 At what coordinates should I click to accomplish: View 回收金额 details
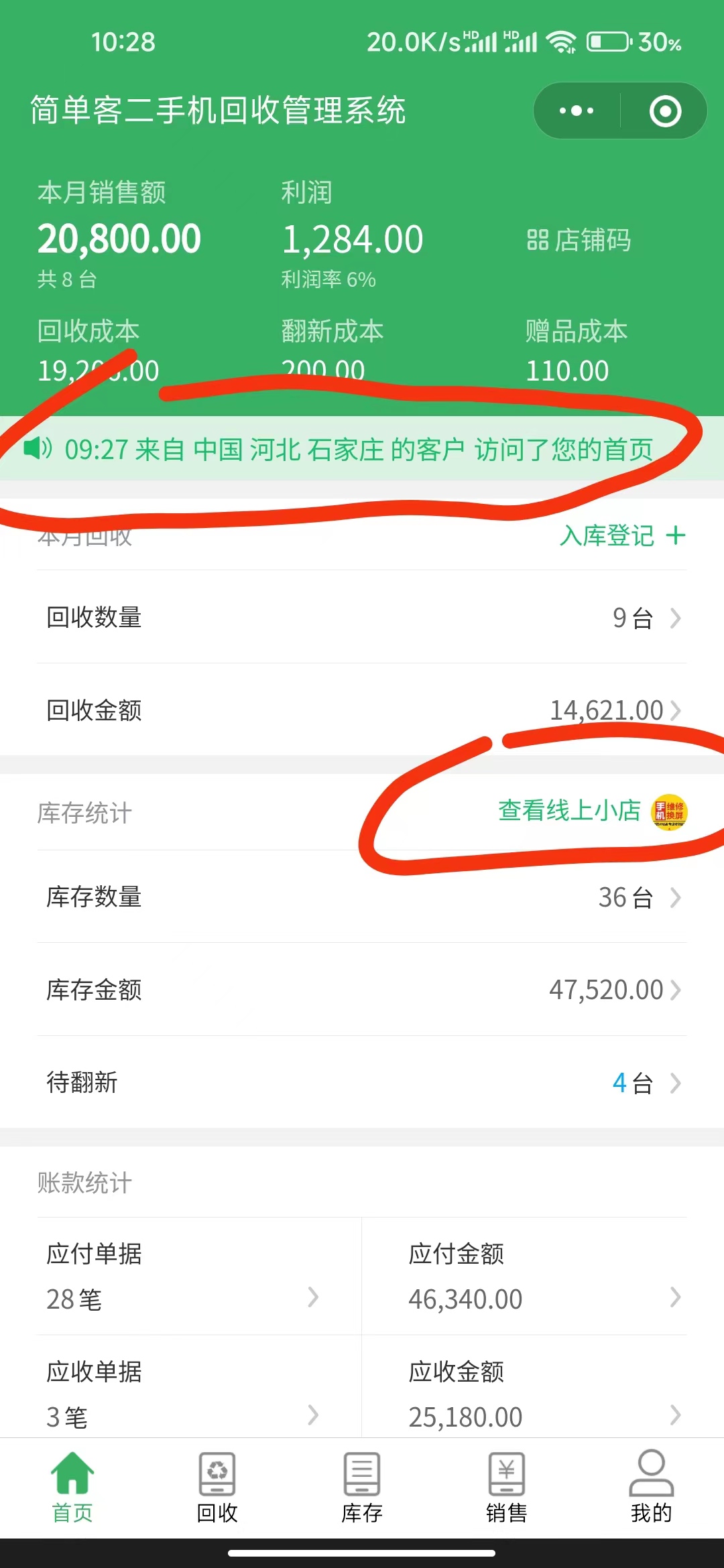(x=362, y=710)
